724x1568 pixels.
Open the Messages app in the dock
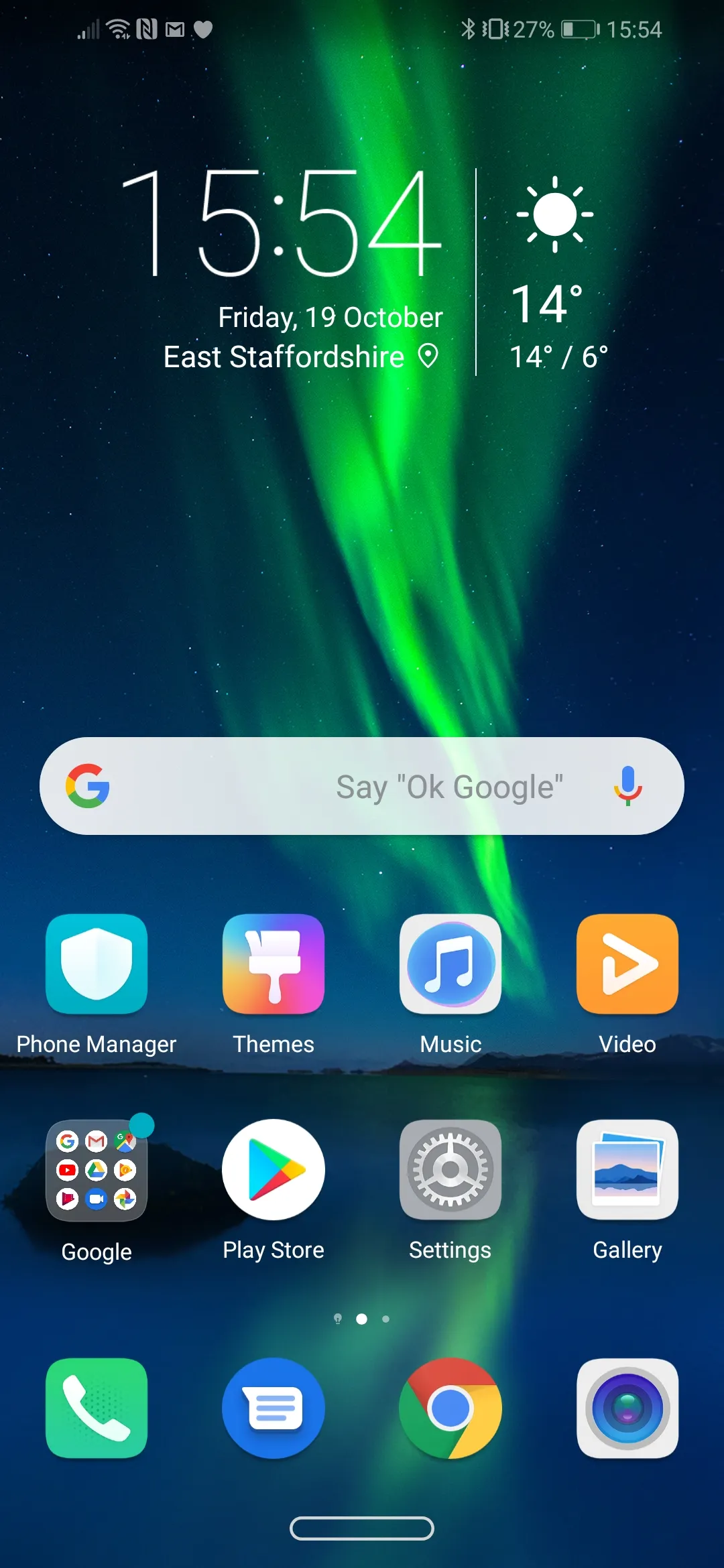point(274,1408)
